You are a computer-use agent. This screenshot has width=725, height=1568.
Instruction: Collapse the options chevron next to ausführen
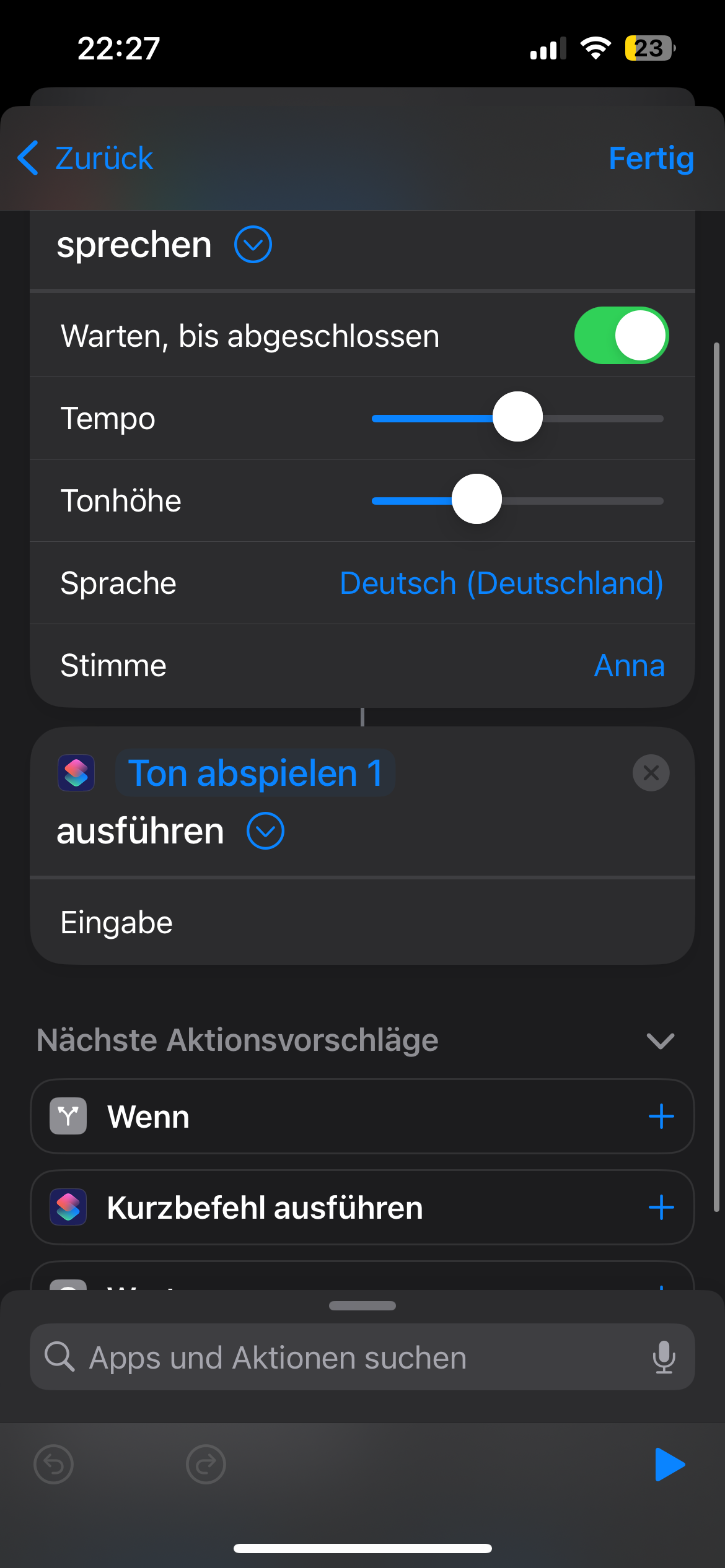click(x=265, y=831)
